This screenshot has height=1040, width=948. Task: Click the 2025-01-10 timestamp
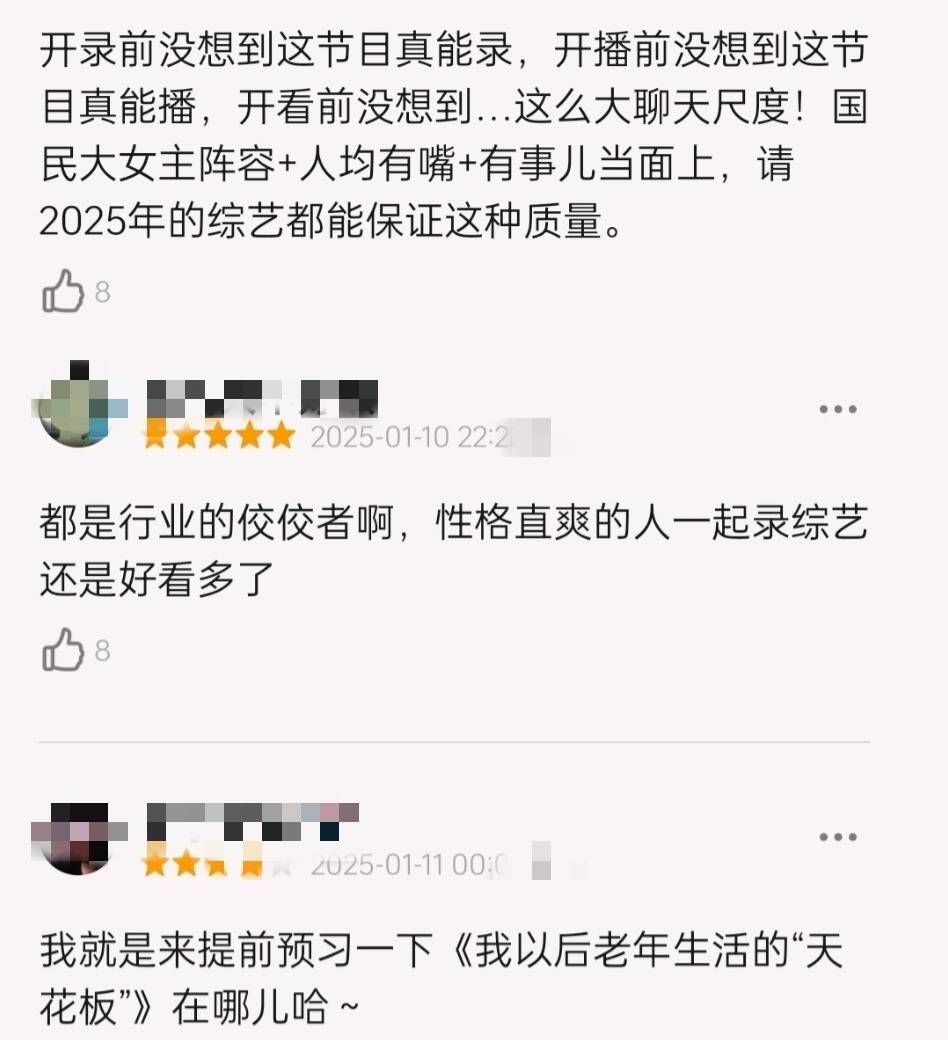coord(400,437)
